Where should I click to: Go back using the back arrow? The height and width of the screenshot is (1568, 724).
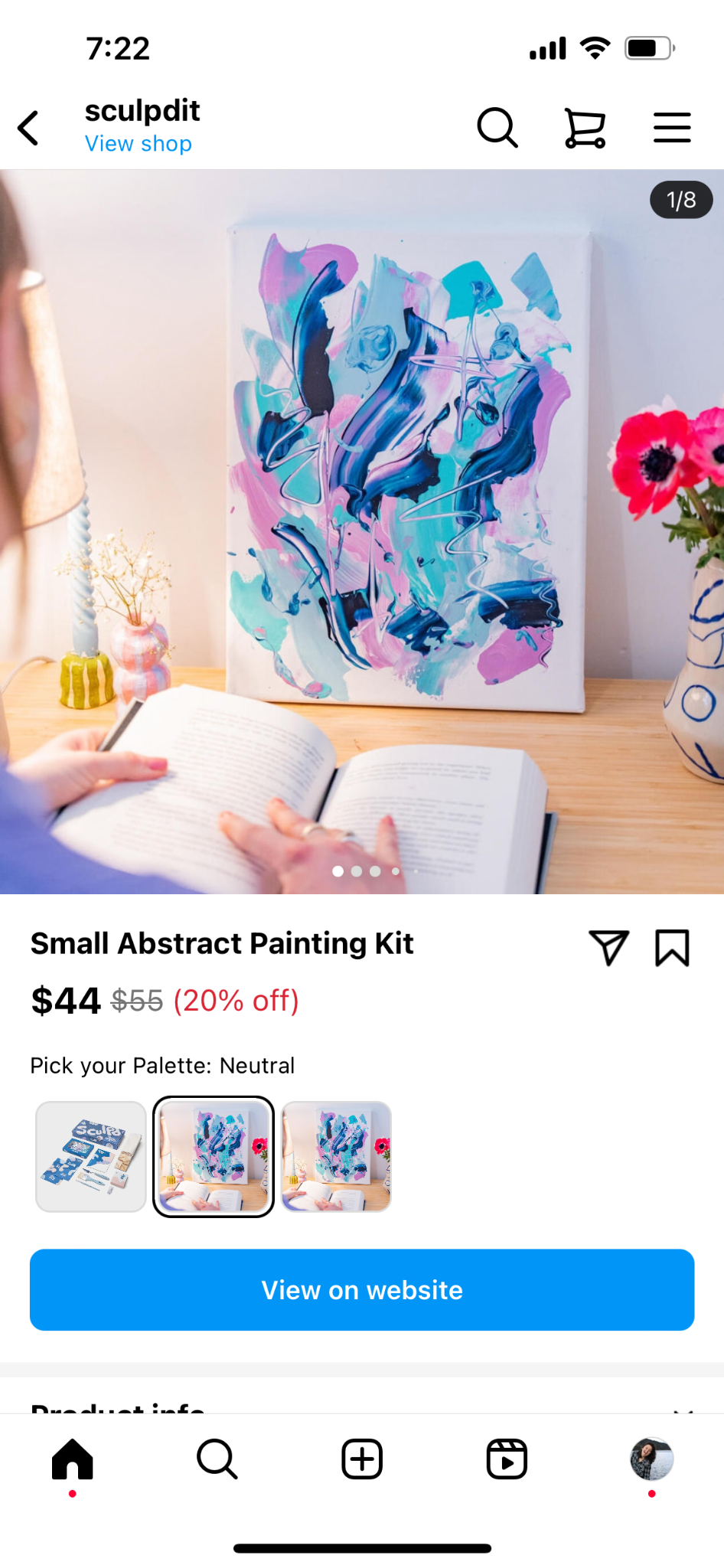tap(29, 128)
